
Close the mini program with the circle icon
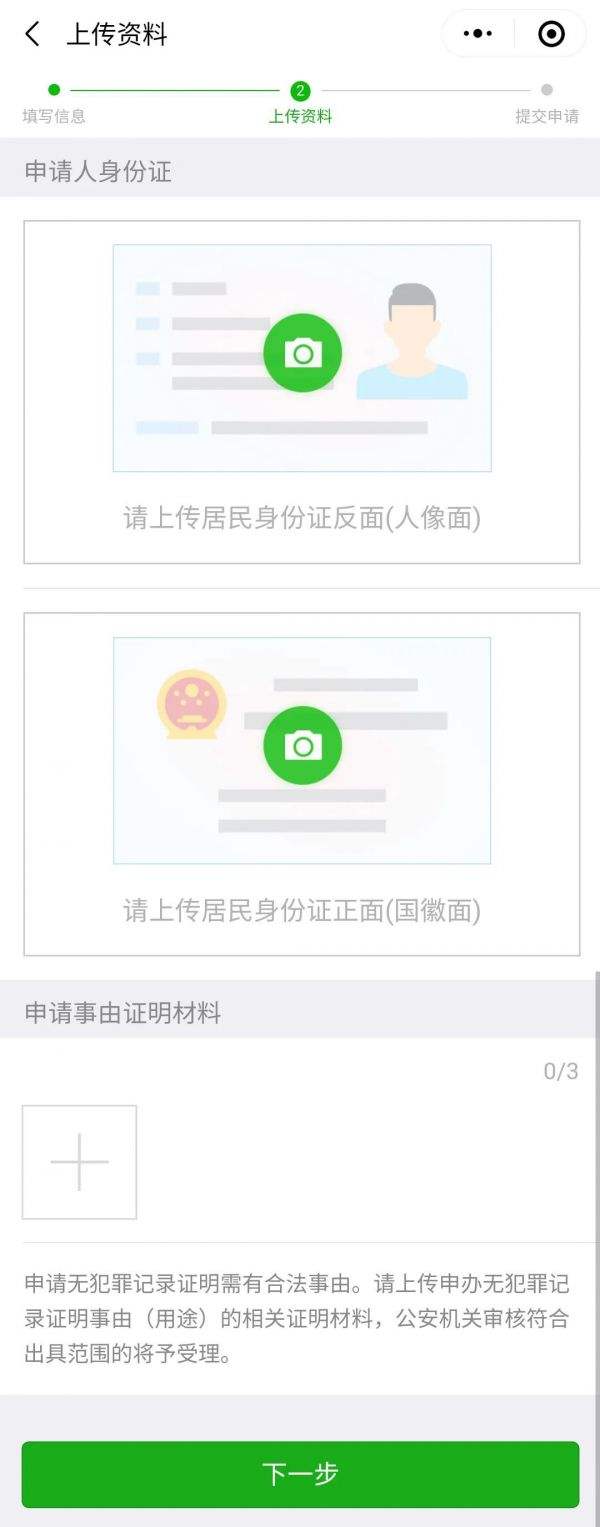[551, 34]
